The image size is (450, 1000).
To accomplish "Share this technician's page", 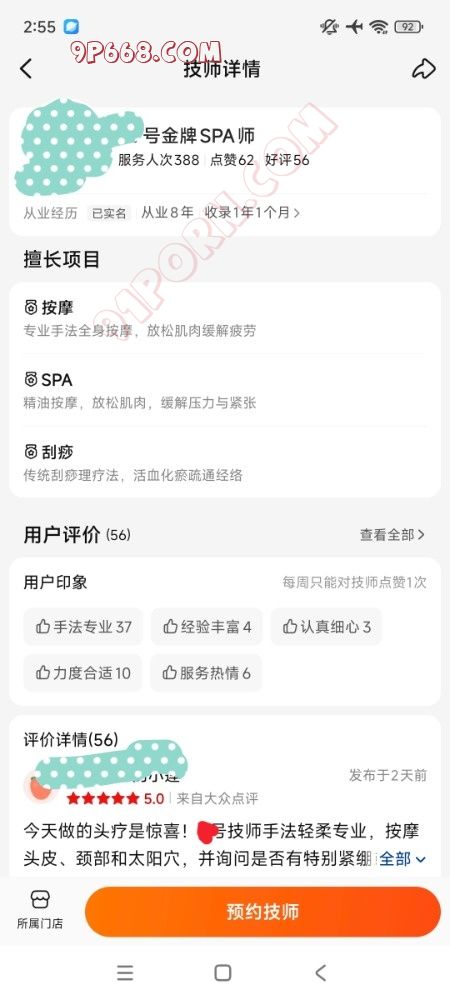I will pos(423,69).
